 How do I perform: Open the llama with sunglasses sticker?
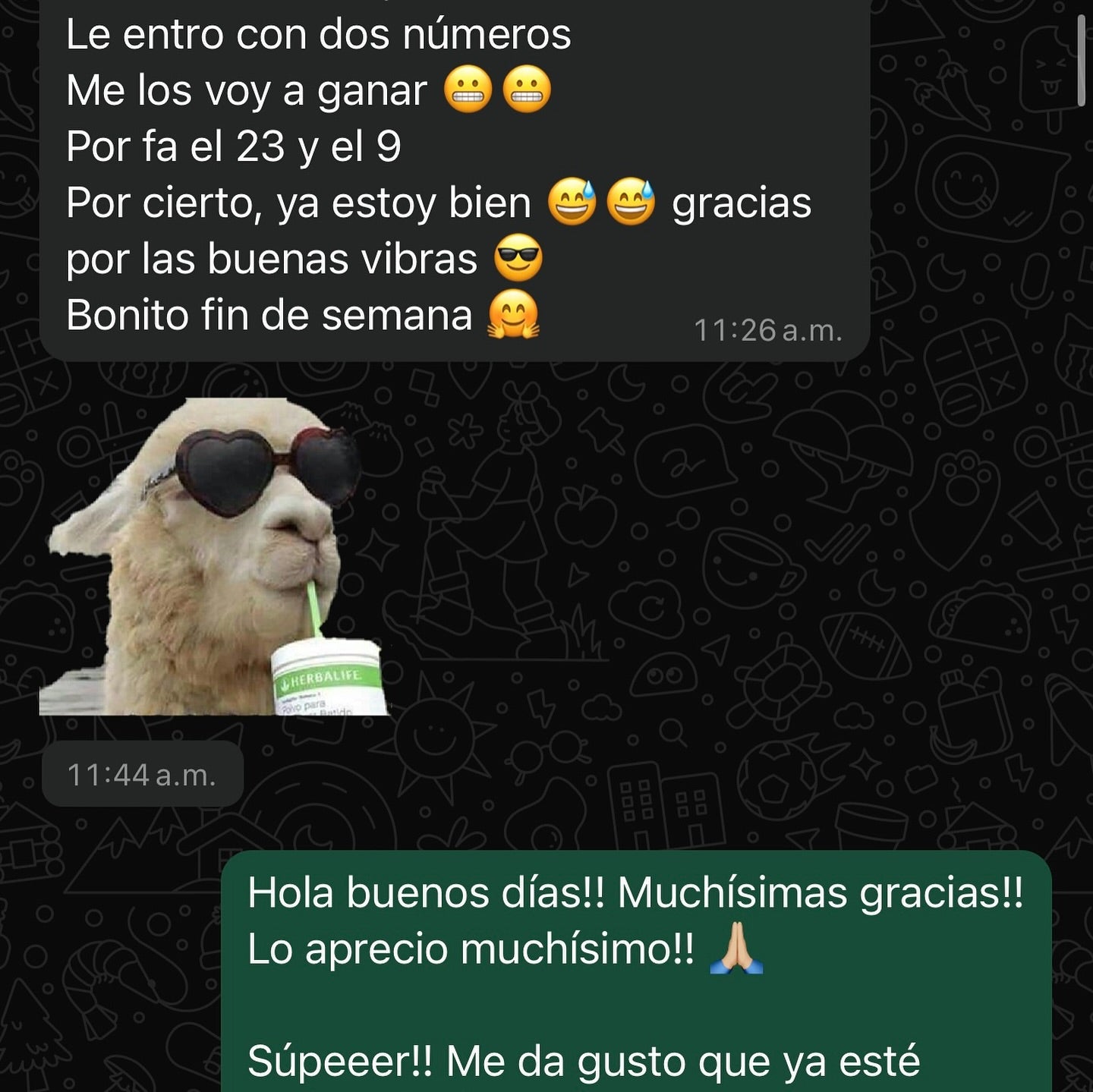tap(216, 558)
